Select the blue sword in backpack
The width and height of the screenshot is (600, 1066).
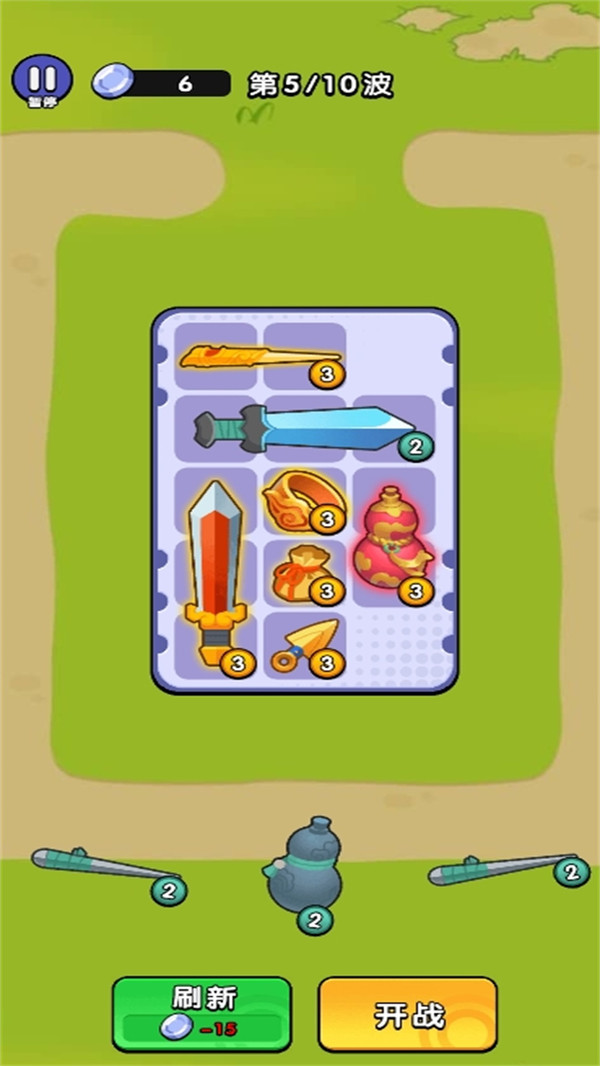pyautogui.click(x=305, y=428)
